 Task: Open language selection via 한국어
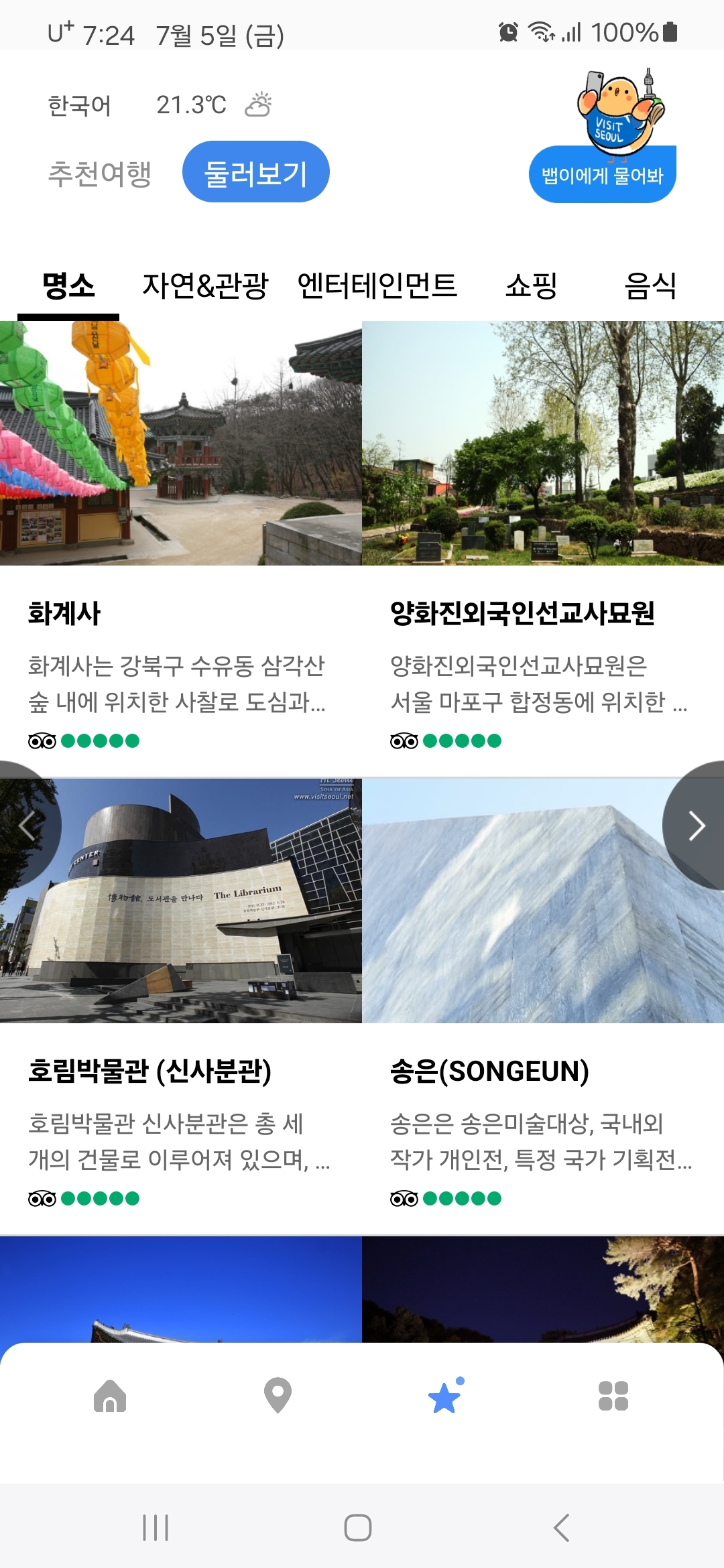pos(80,104)
